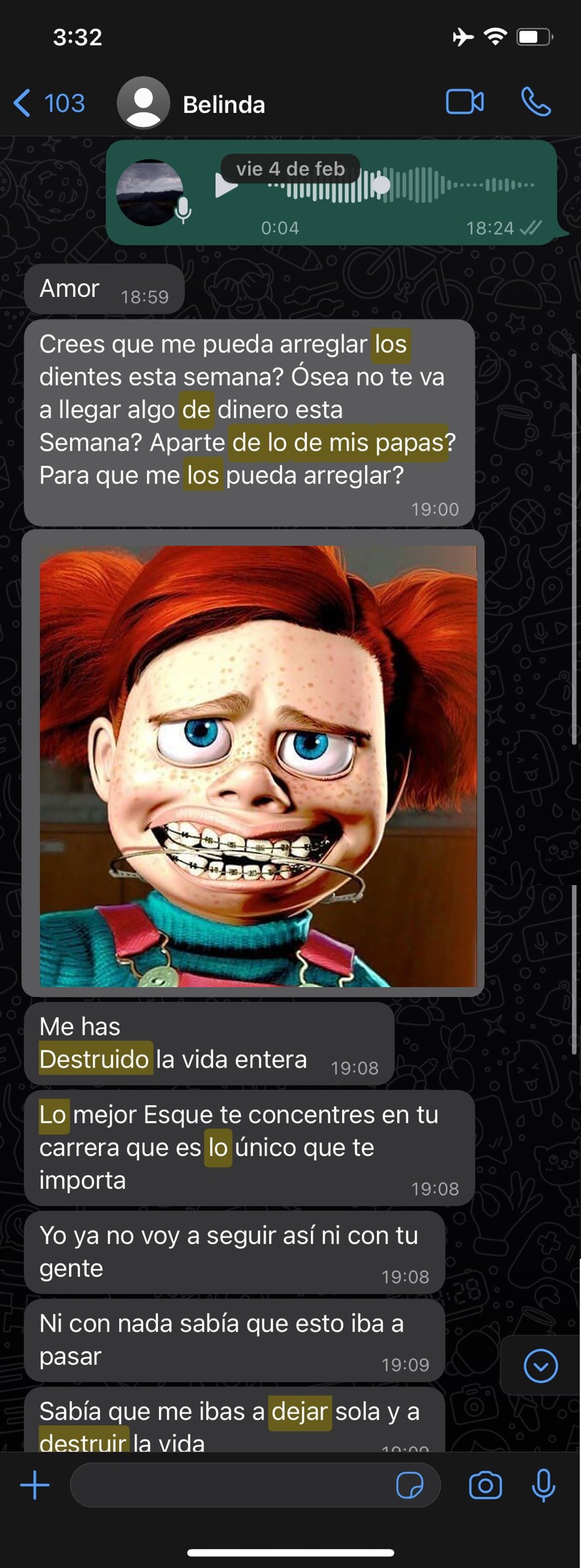Viewport: 581px width, 1568px height.
Task: Jump to the latest messages
Action: pos(540,1366)
